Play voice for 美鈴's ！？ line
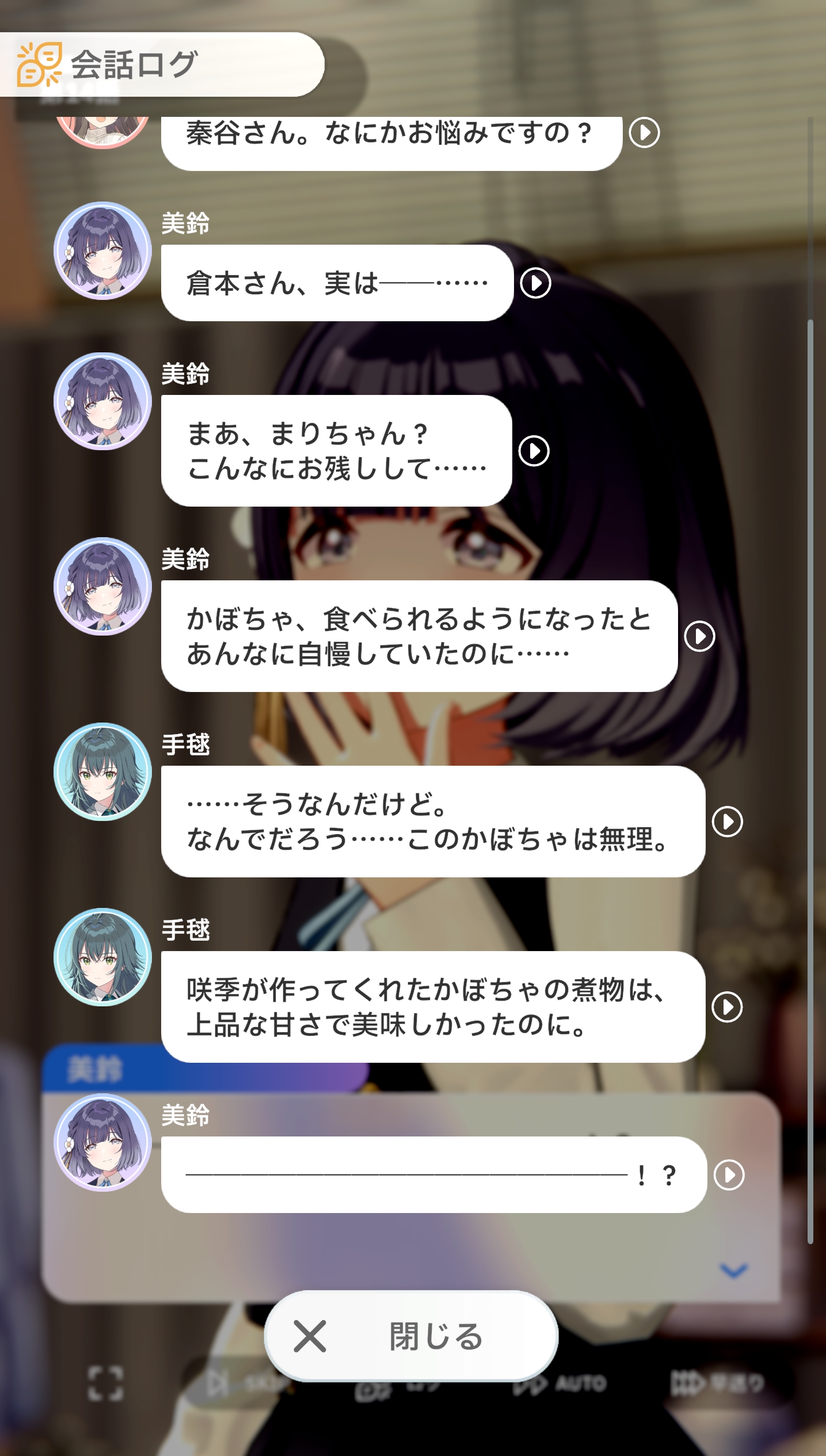 729,1174
